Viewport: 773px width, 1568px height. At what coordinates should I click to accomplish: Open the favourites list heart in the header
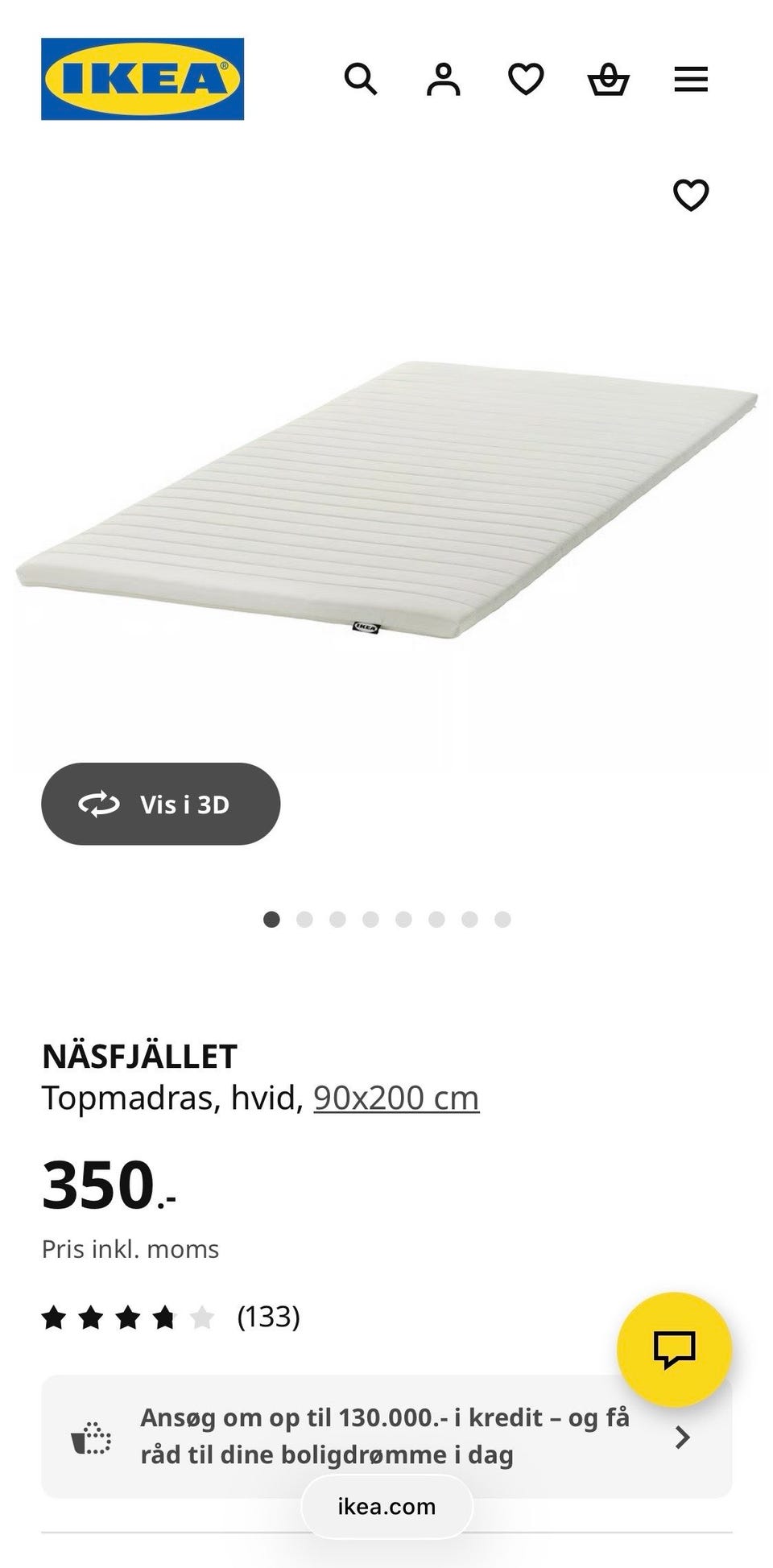point(526,79)
